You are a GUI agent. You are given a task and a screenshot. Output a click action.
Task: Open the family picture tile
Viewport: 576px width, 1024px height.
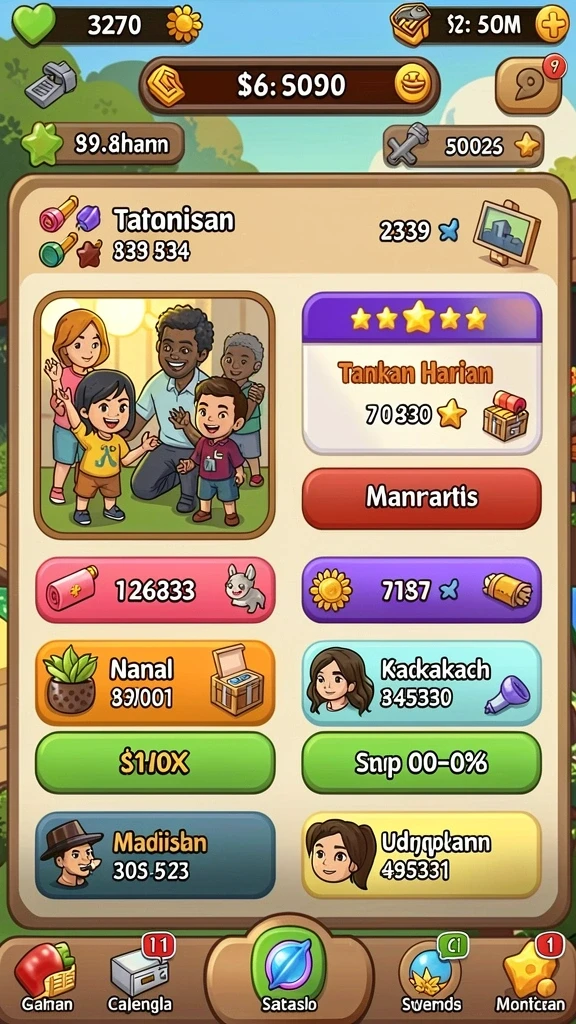click(x=155, y=415)
